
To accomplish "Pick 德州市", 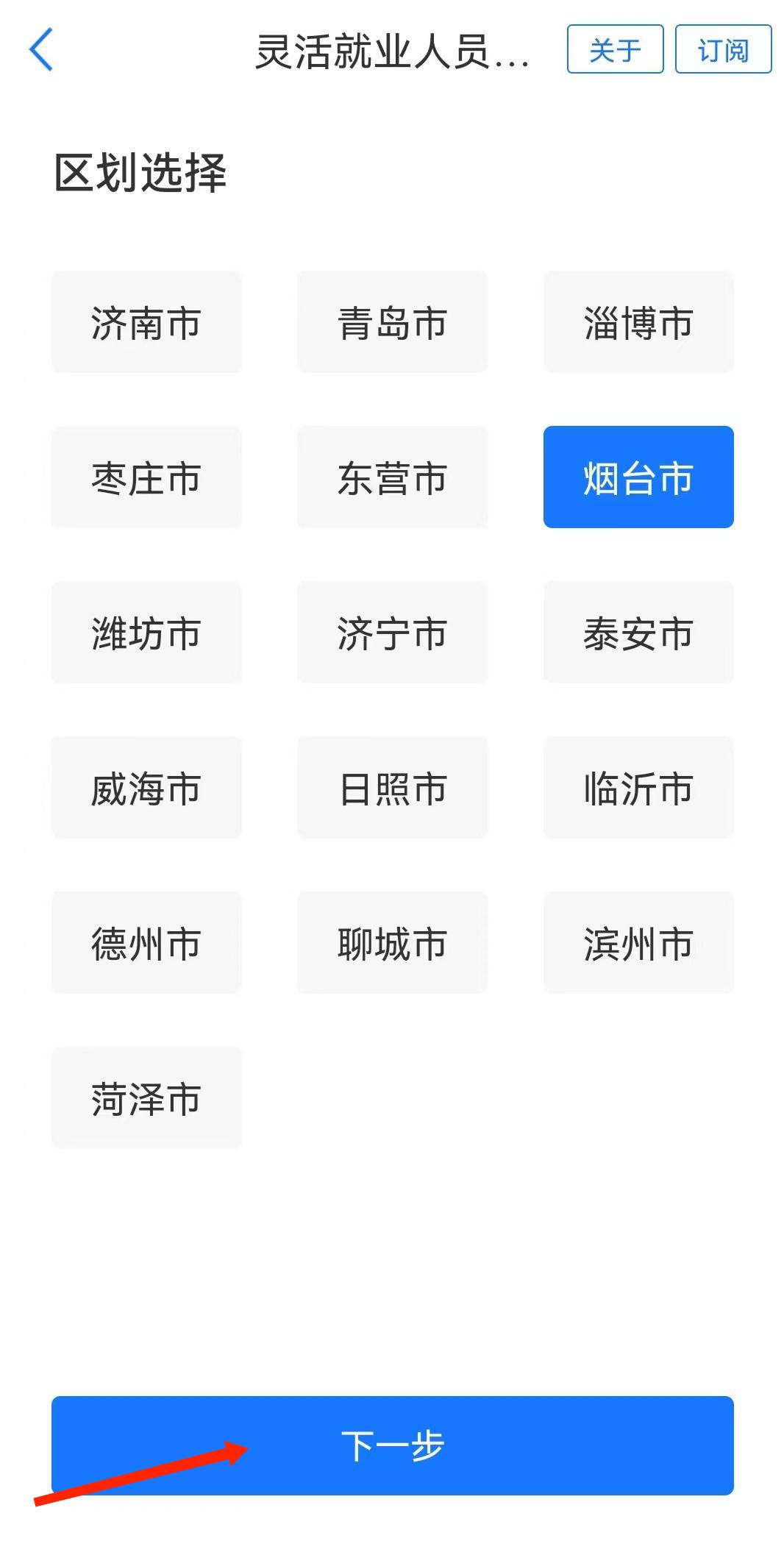I will (146, 943).
